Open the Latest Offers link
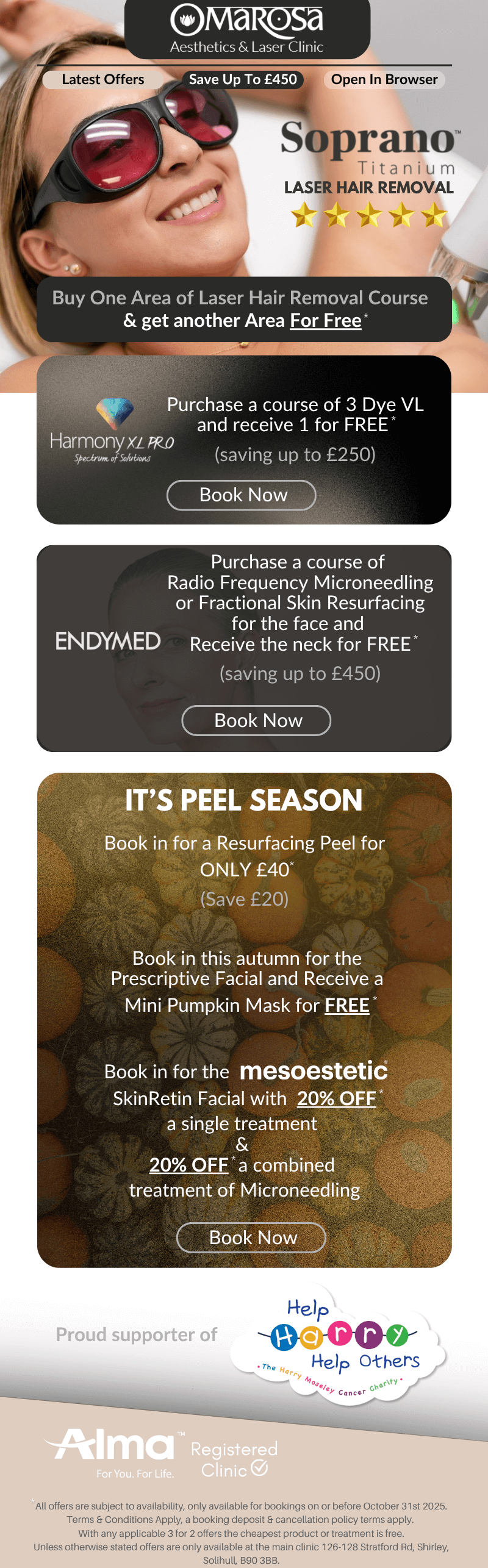Image resolution: width=488 pixels, height=1568 pixels. [103, 80]
